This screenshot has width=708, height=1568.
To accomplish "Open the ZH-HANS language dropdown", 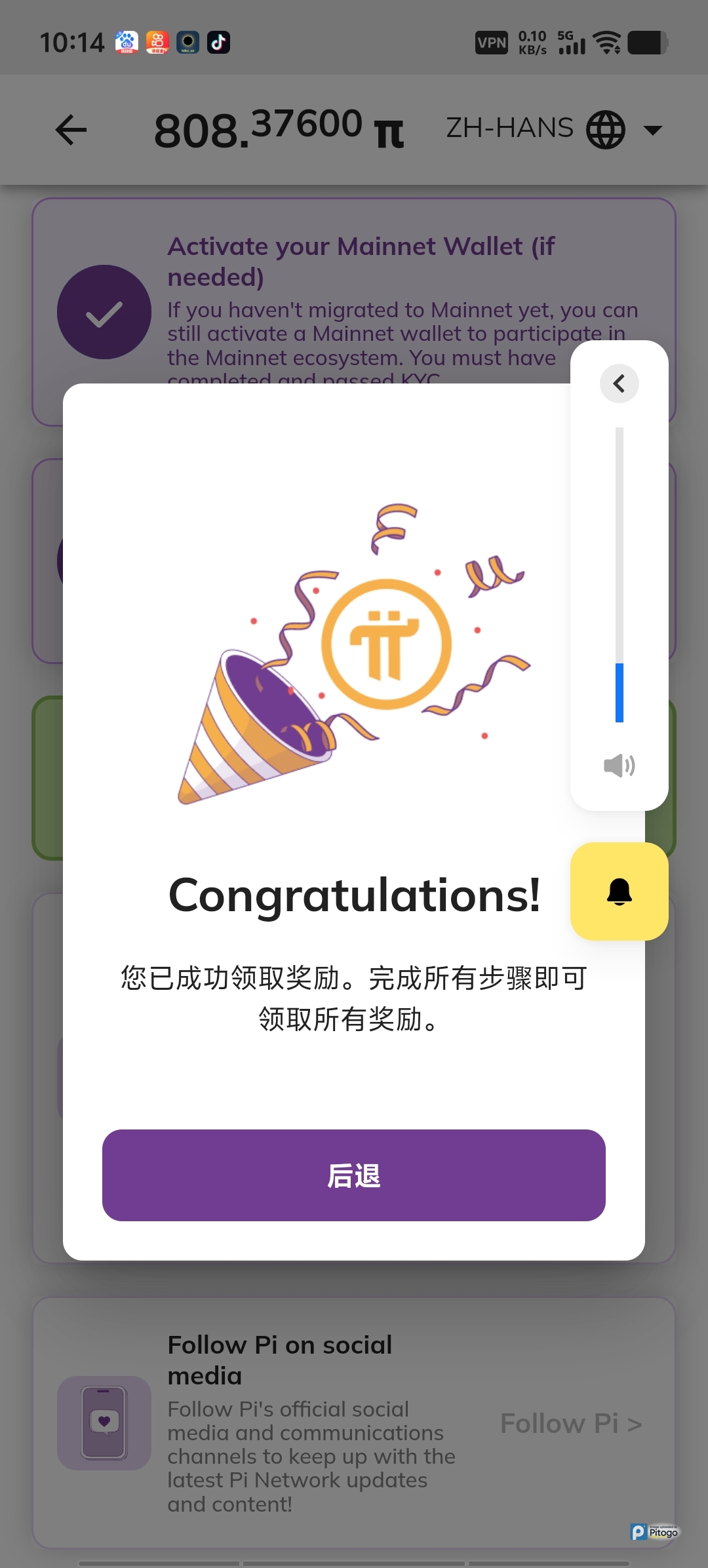I will 554,129.
